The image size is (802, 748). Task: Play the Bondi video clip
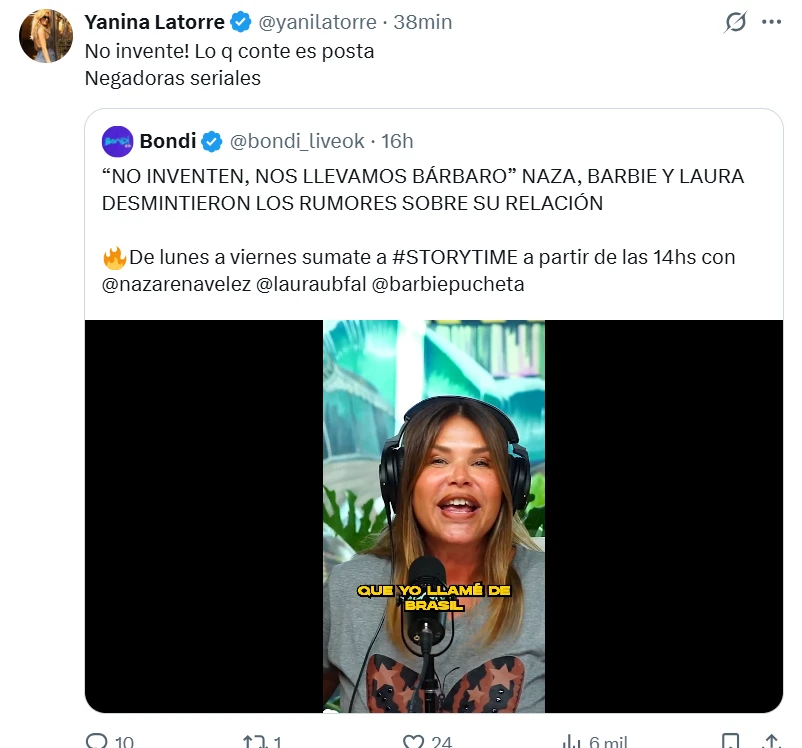433,516
